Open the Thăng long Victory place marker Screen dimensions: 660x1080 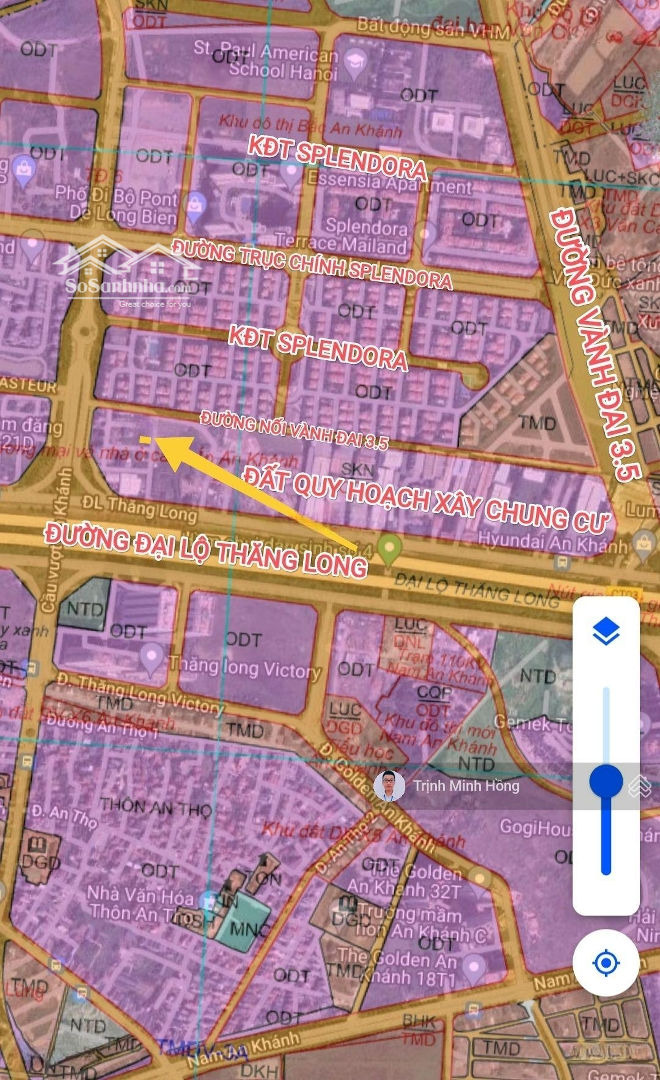[152, 658]
